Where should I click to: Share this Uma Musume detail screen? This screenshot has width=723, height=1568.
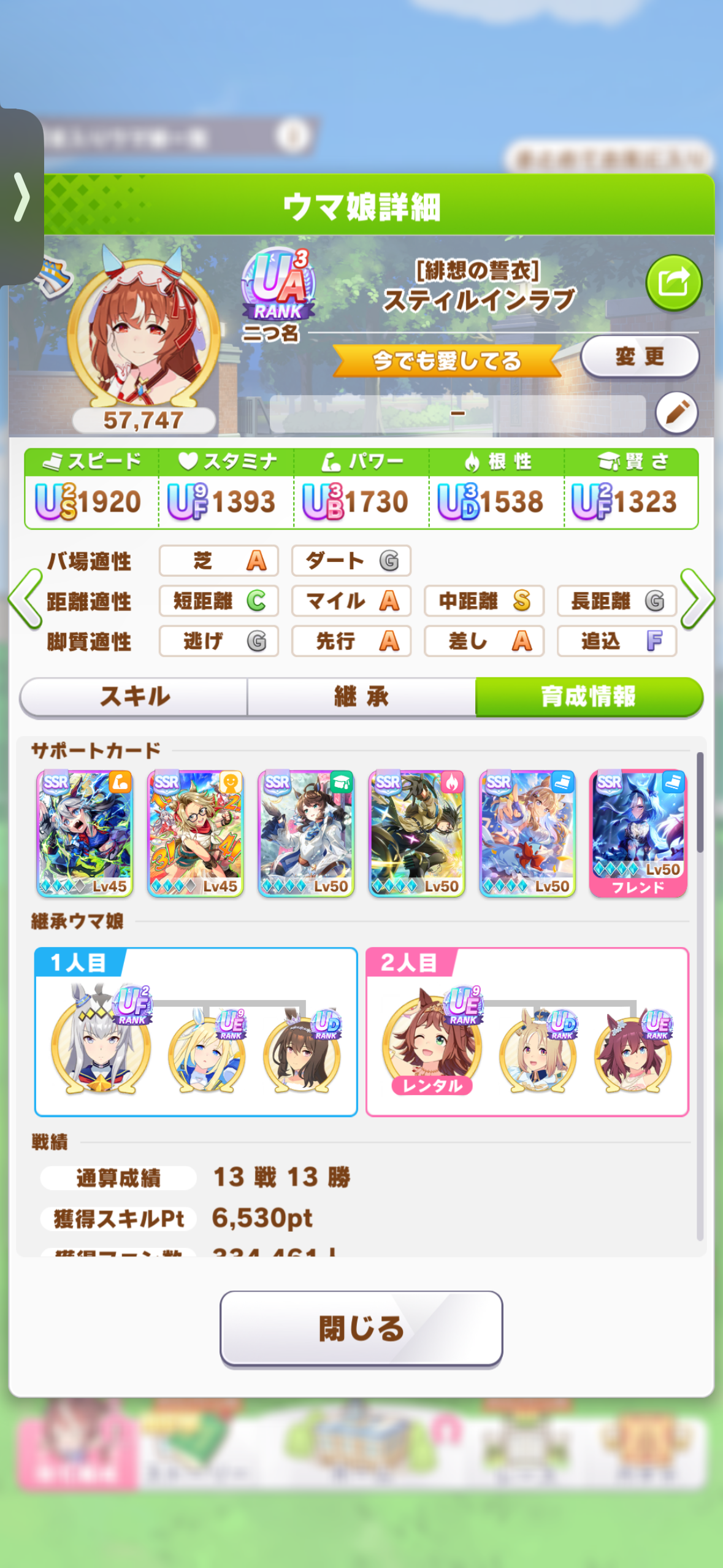[x=673, y=283]
